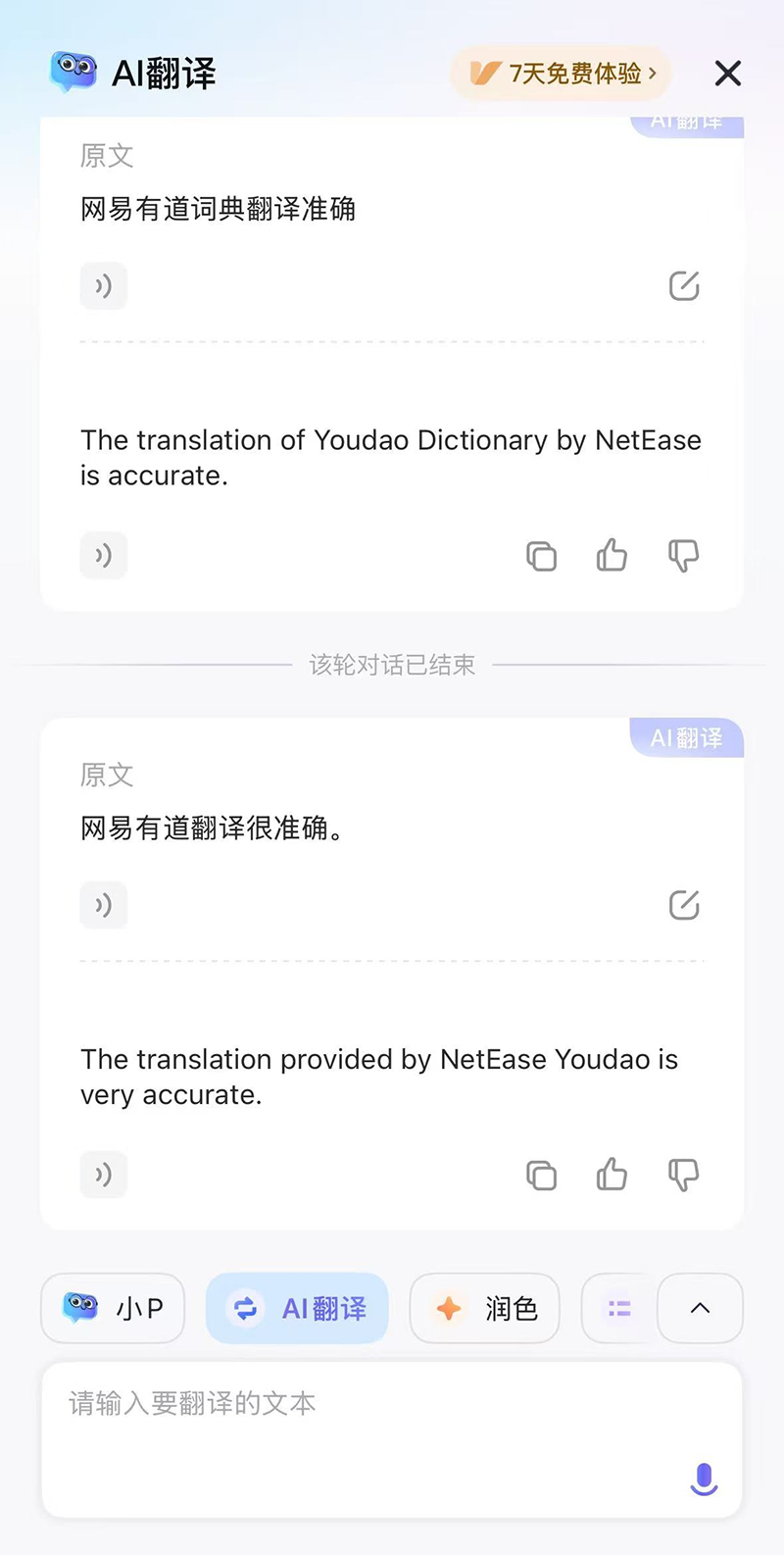Close the AI翻译 panel
The height and width of the screenshot is (1555, 784).
click(727, 74)
